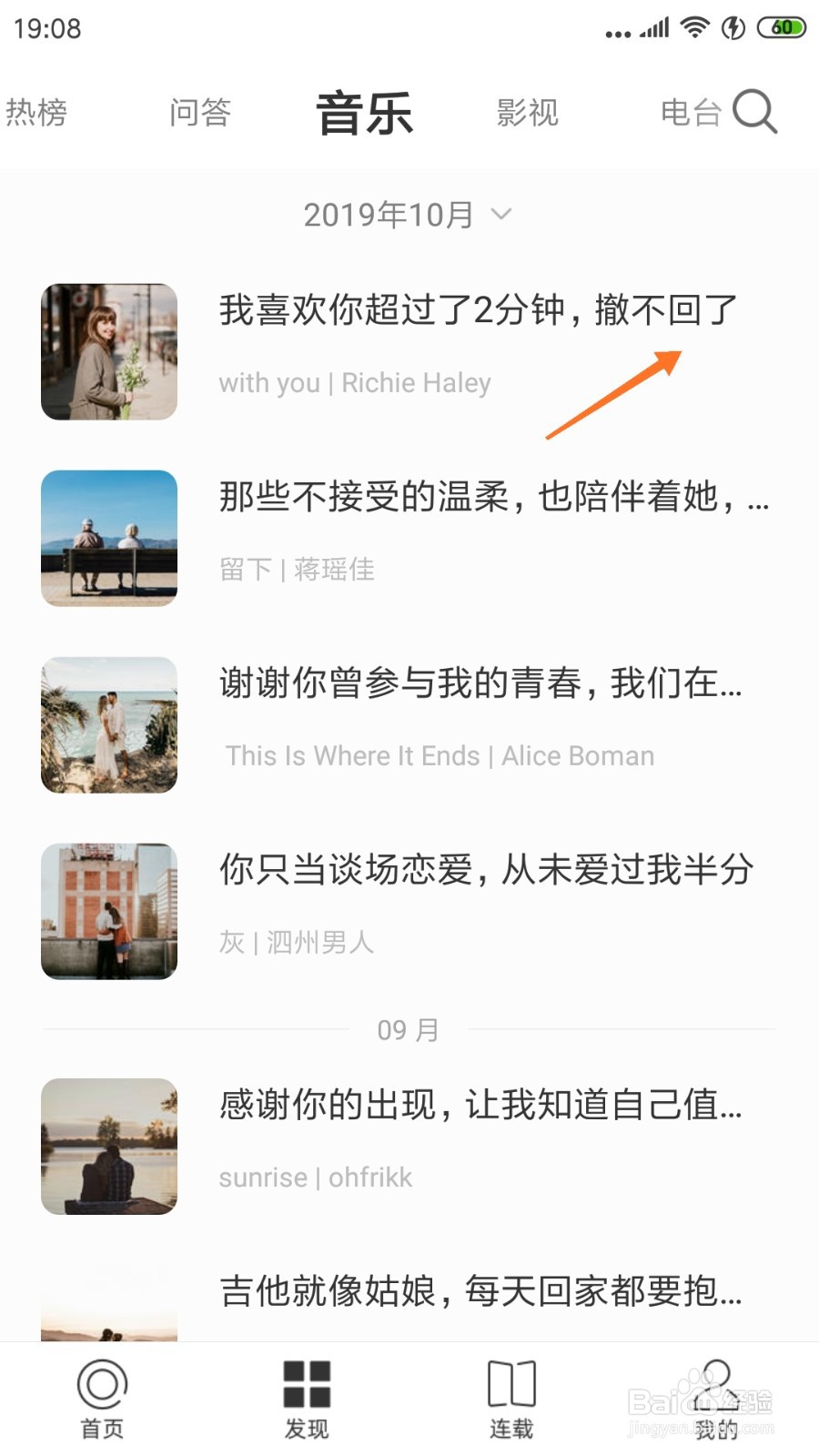
Task: Tap the 连载 serial book icon
Action: [511, 1385]
